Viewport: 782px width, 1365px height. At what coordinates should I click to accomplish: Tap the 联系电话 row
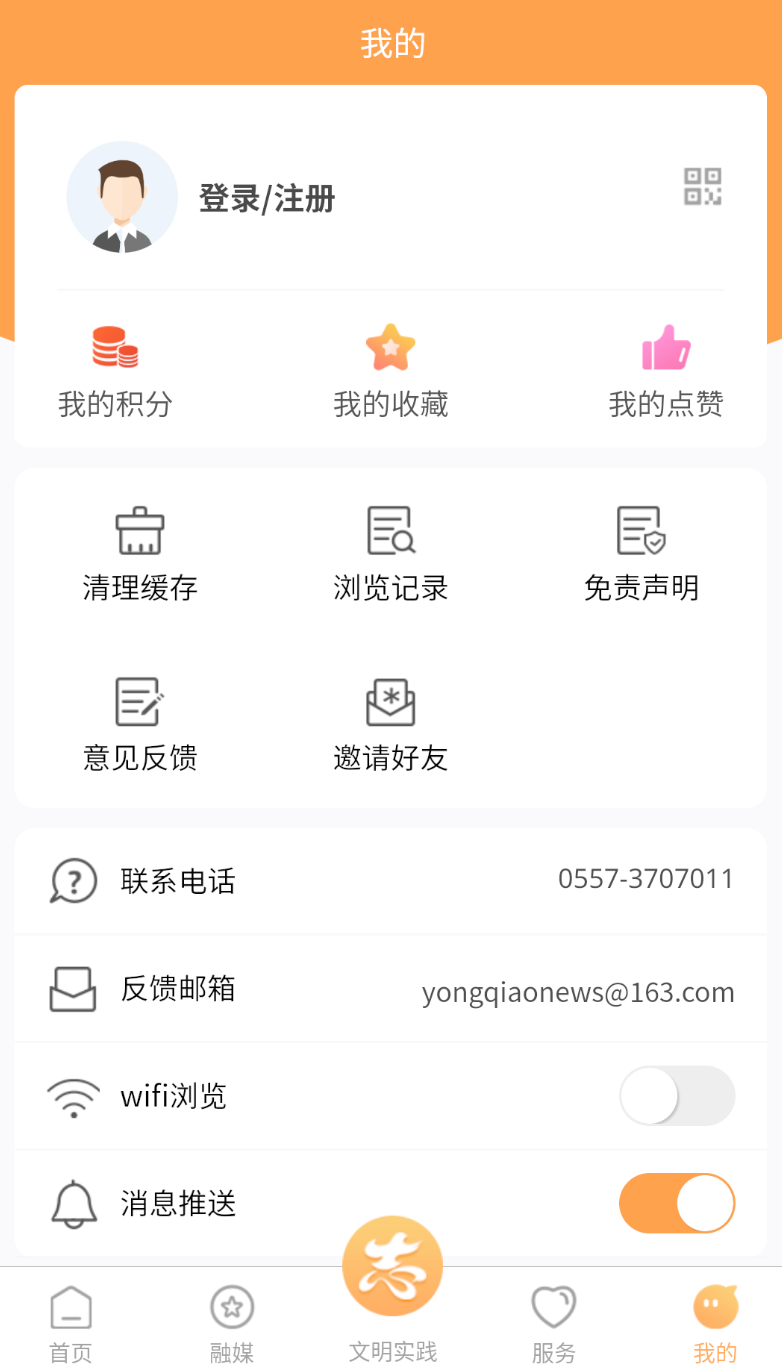pos(390,881)
